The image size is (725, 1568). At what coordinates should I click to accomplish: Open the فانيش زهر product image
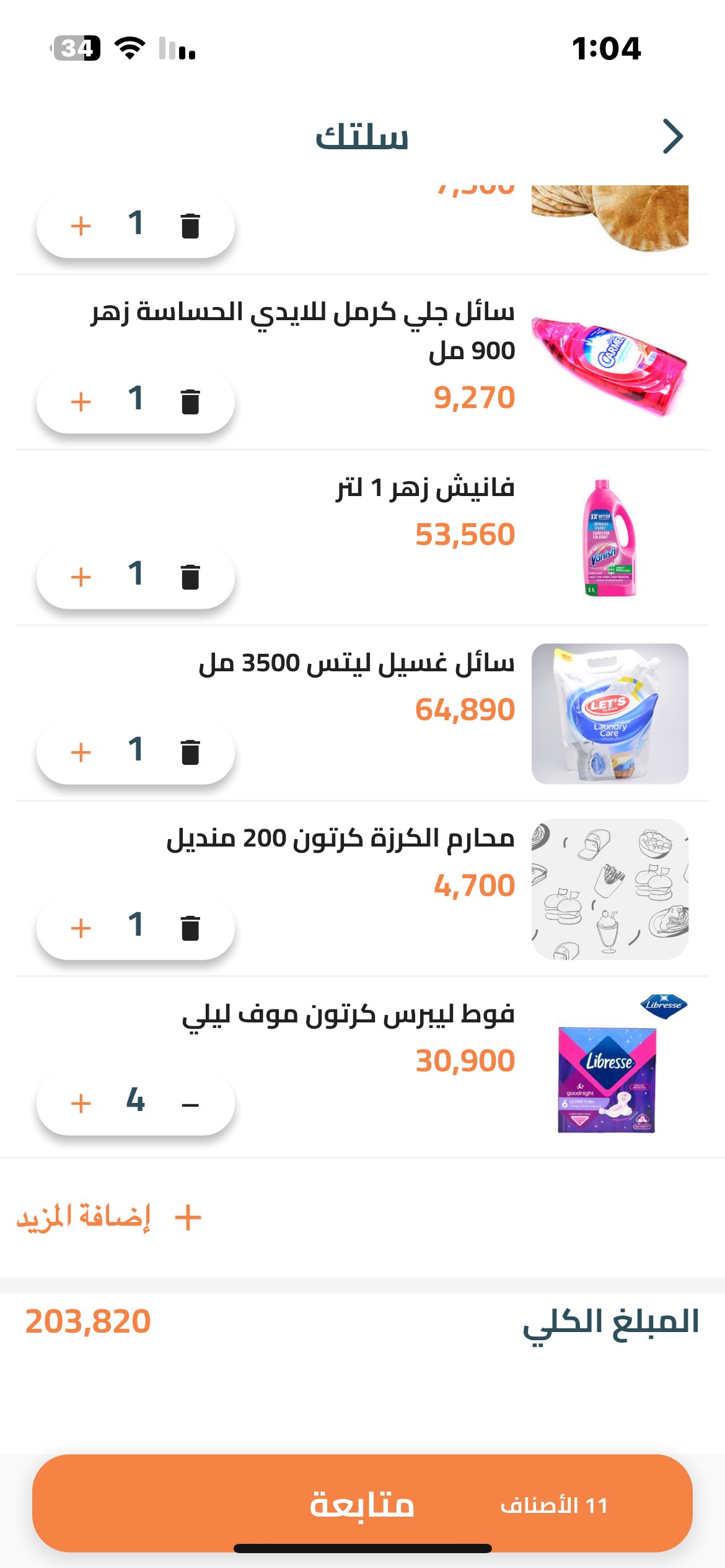point(610,538)
